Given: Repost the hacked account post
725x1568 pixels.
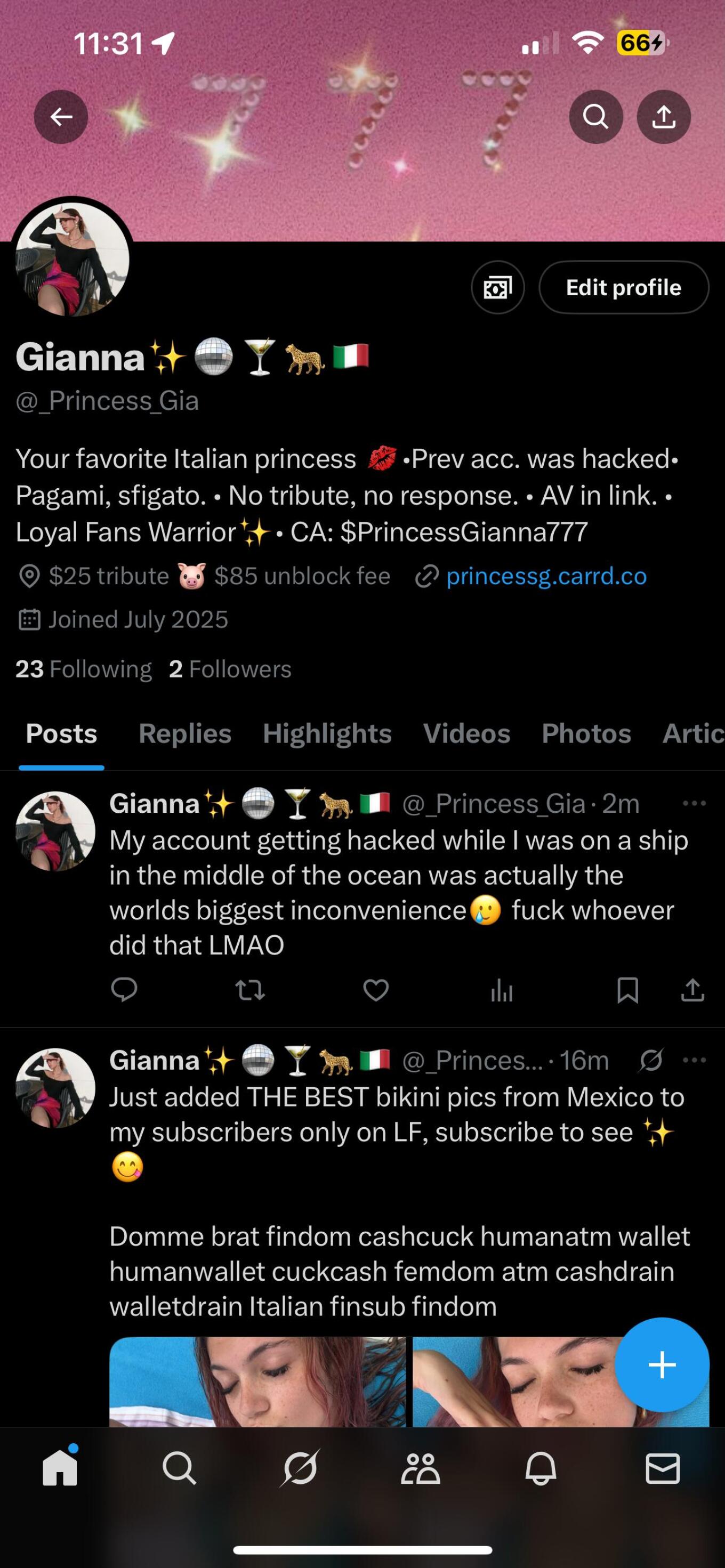Looking at the screenshot, I should (249, 990).
